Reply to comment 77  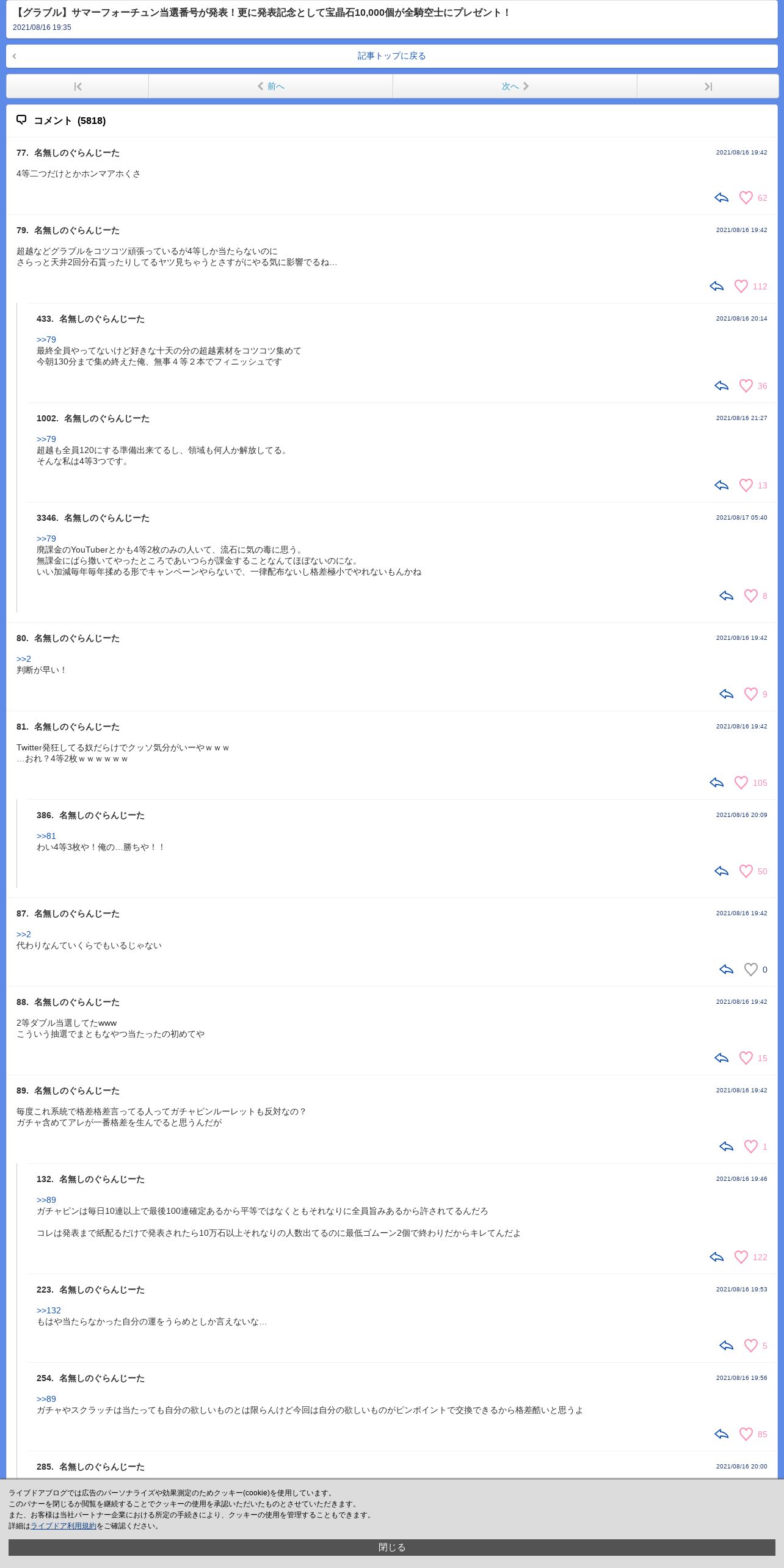coord(721,198)
